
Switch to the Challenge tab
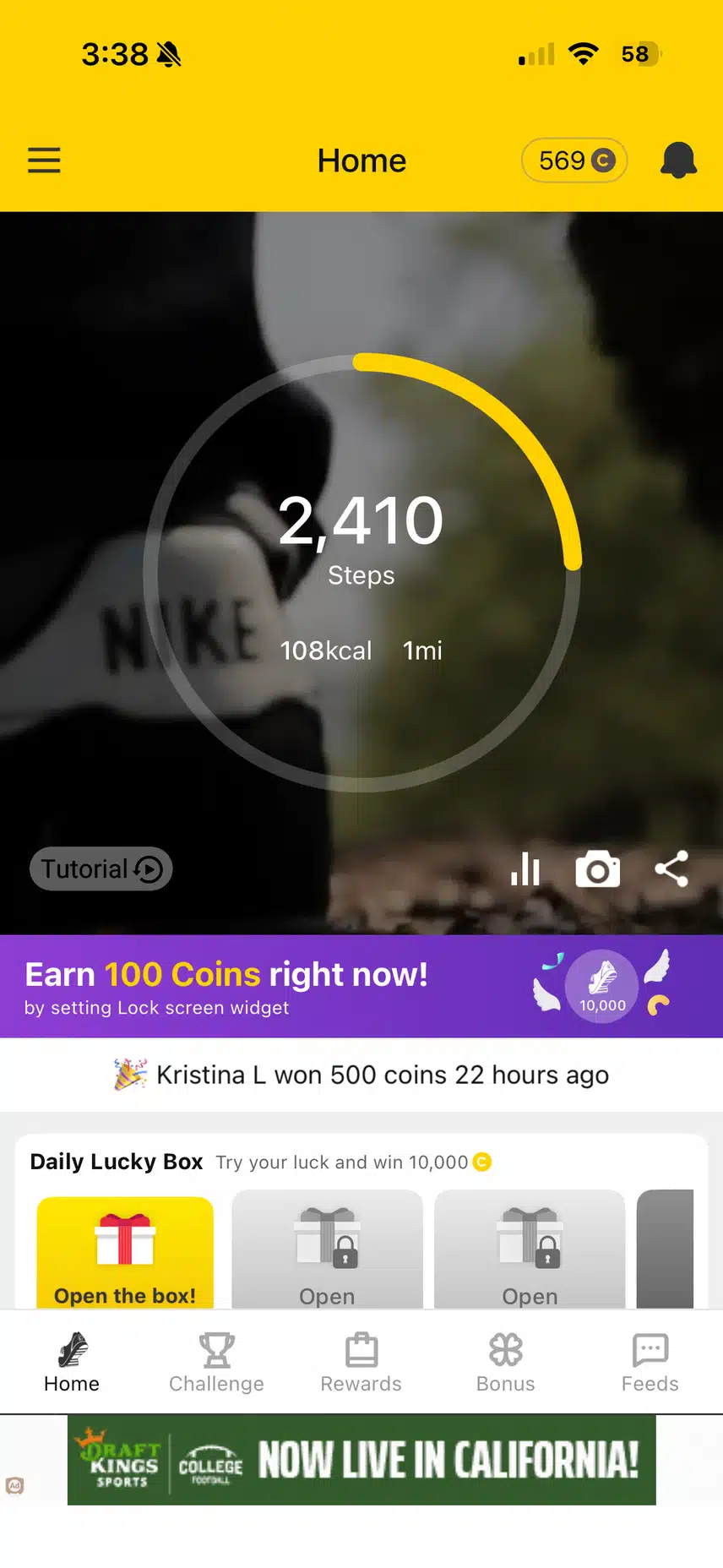pyautogui.click(x=216, y=1362)
